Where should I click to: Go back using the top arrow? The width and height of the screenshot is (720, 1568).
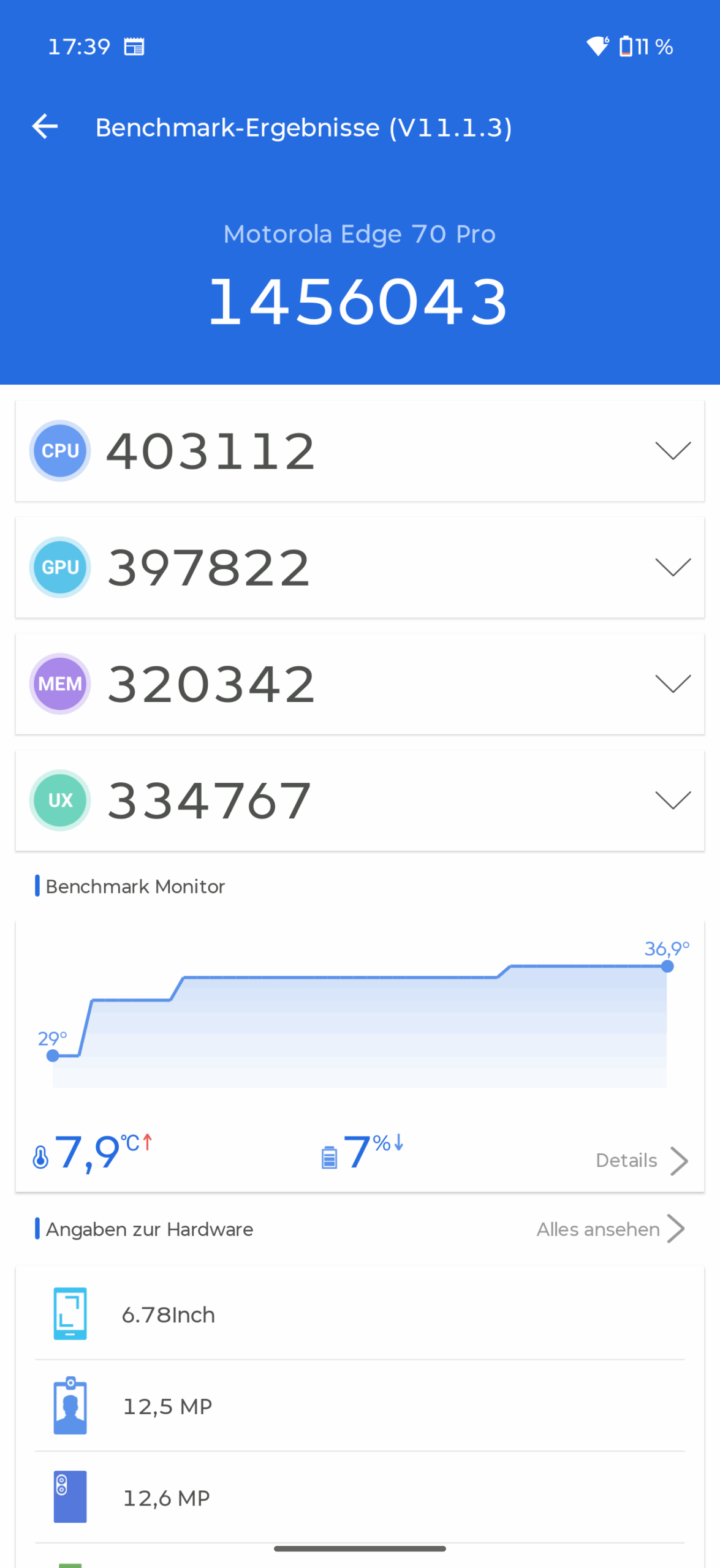point(45,127)
